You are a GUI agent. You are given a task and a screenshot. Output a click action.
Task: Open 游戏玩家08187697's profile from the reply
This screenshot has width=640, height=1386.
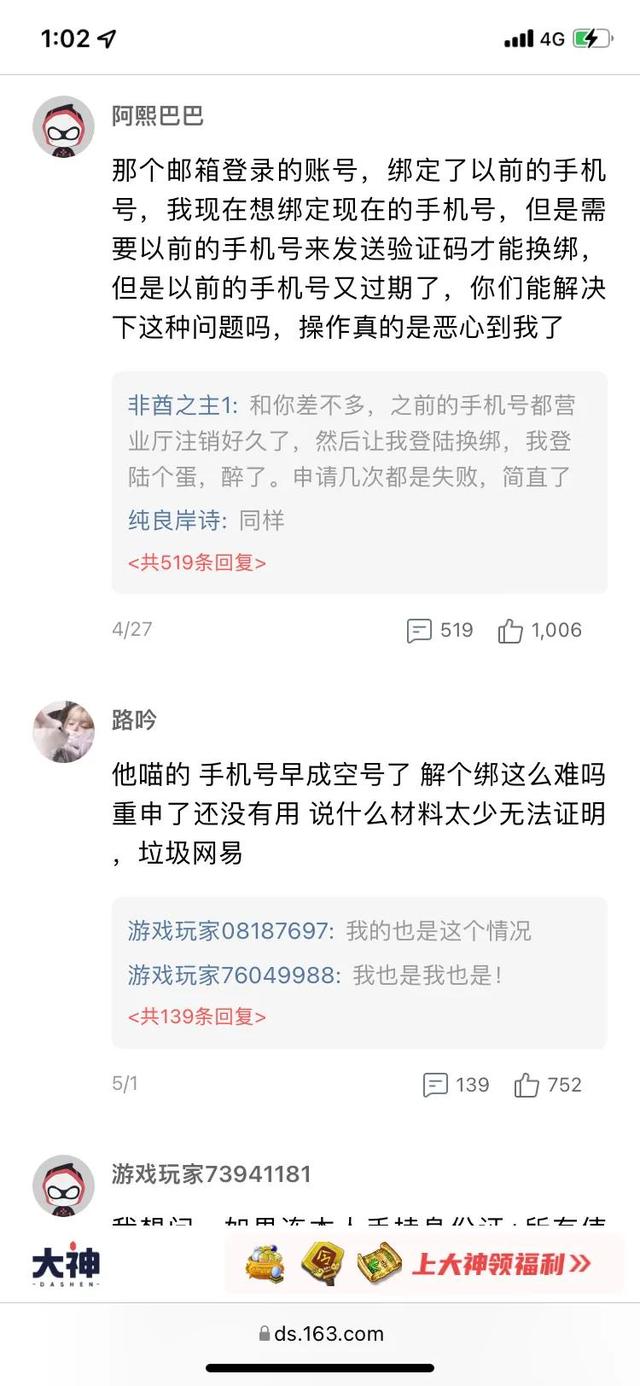click(229, 930)
